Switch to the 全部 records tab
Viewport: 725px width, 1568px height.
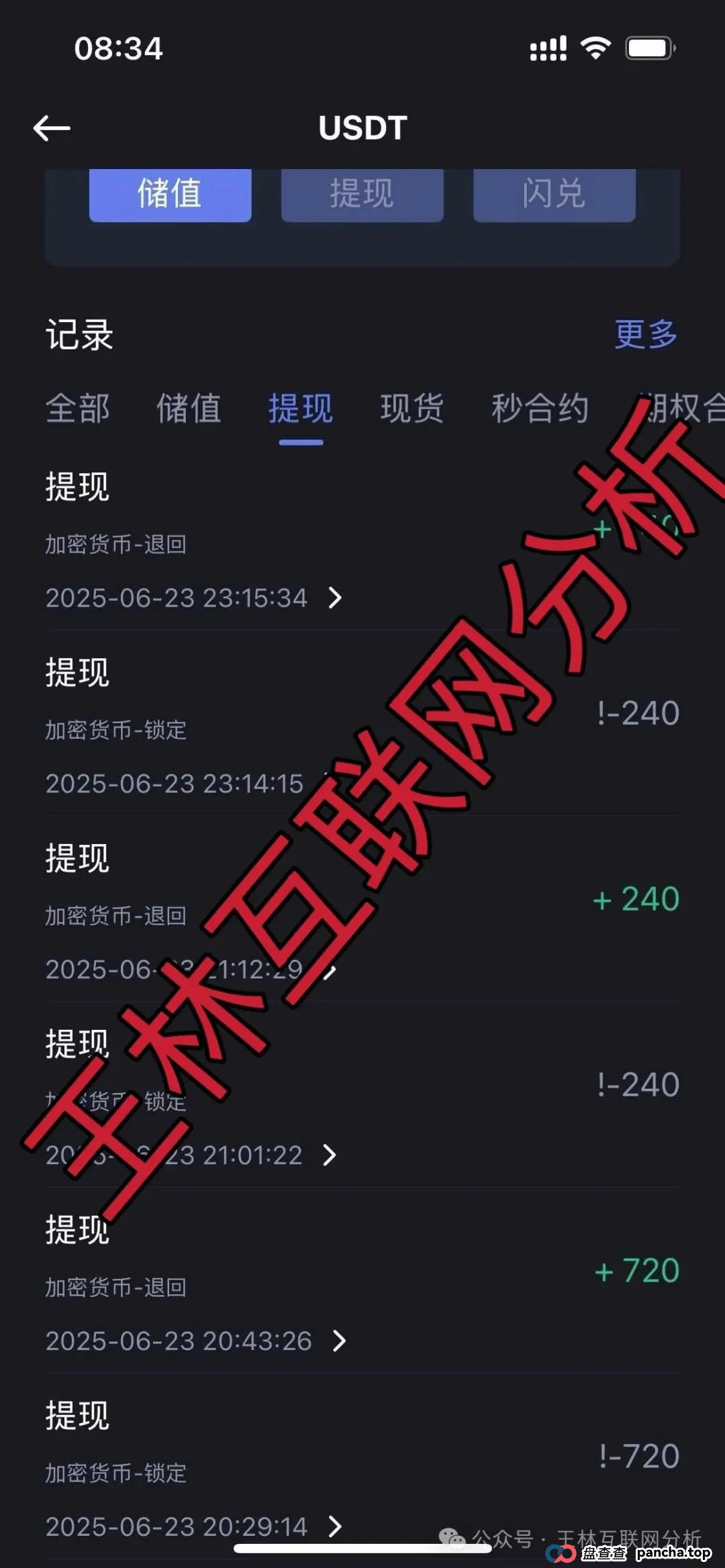77,409
